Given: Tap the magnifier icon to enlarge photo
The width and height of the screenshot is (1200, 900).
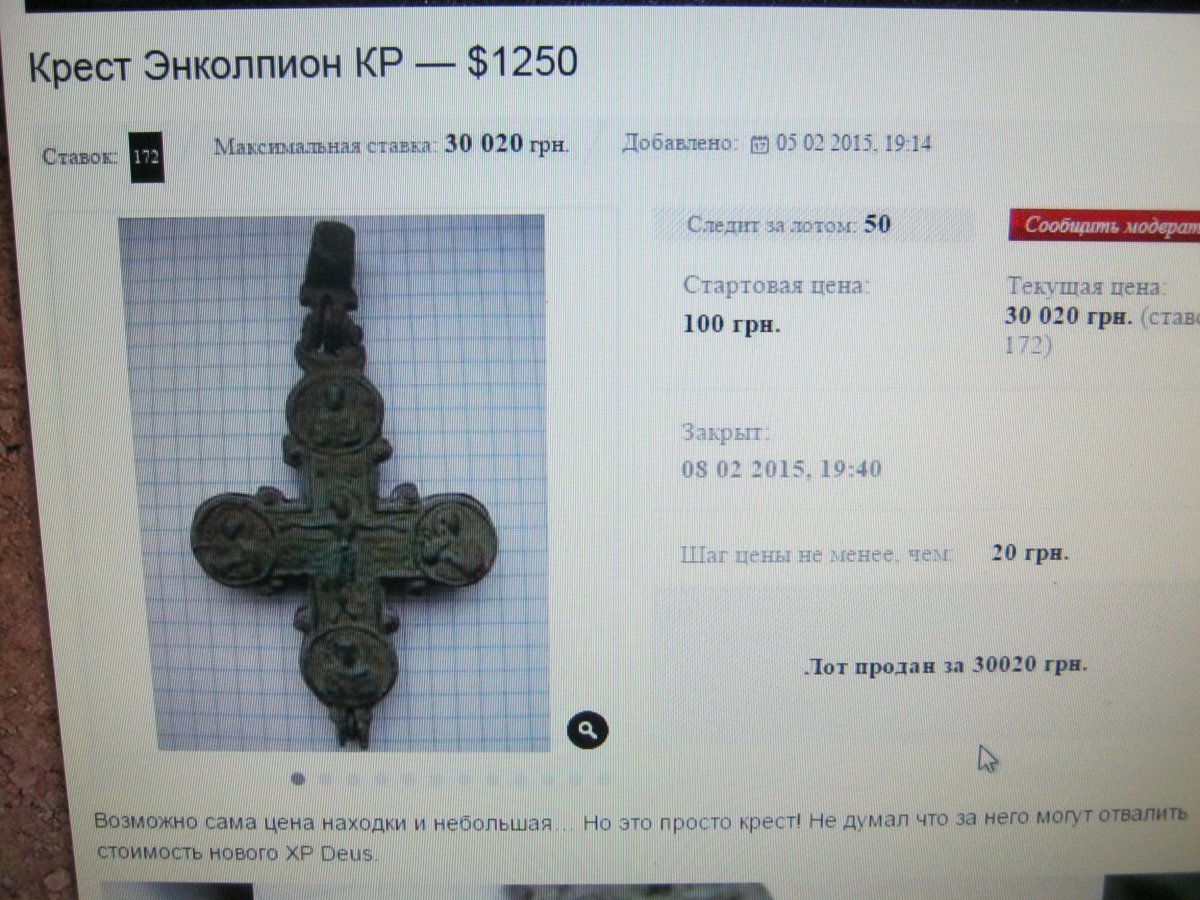Looking at the screenshot, I should 587,729.
